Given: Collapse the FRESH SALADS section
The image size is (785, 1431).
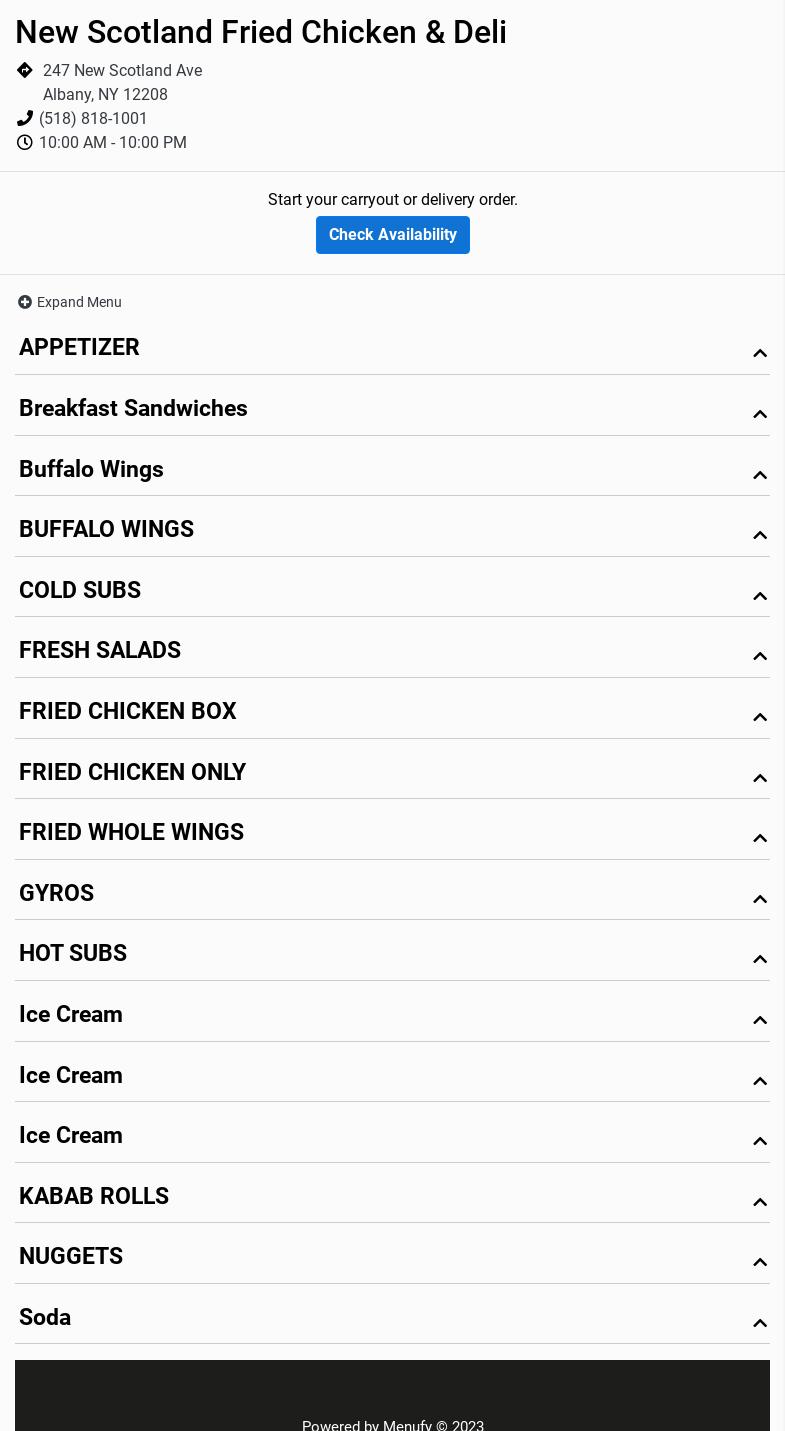Looking at the screenshot, I should tap(760, 656).
